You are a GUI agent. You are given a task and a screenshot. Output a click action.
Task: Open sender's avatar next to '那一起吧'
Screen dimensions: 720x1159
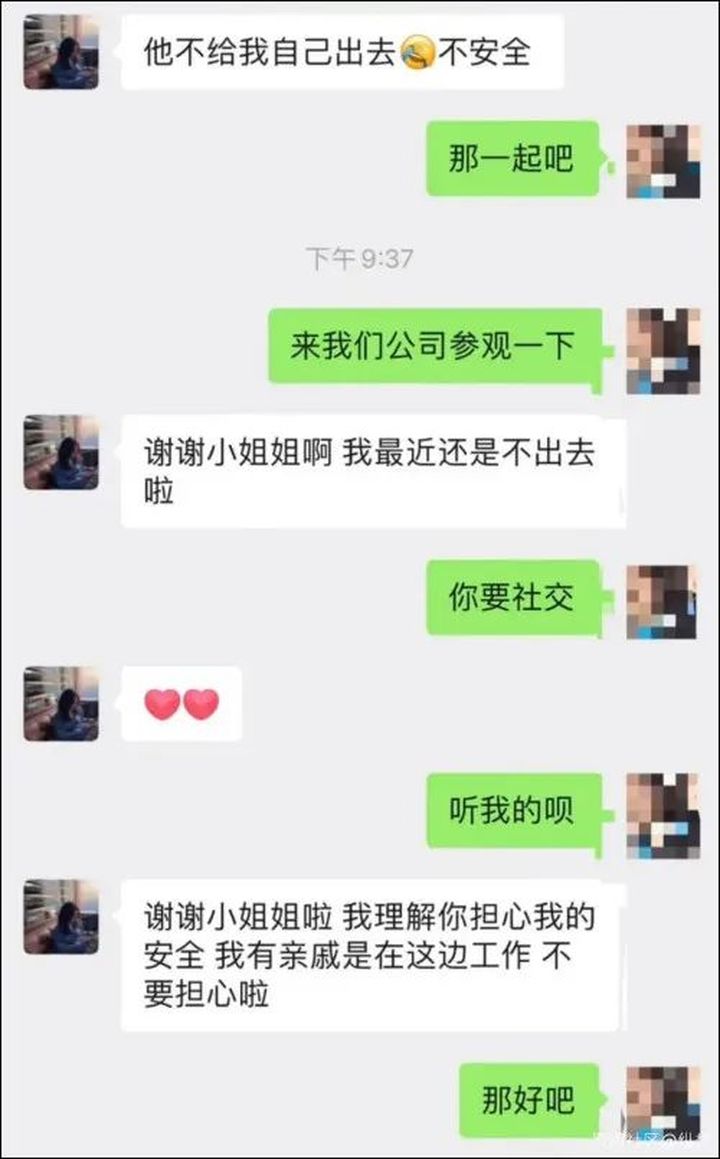(663, 161)
